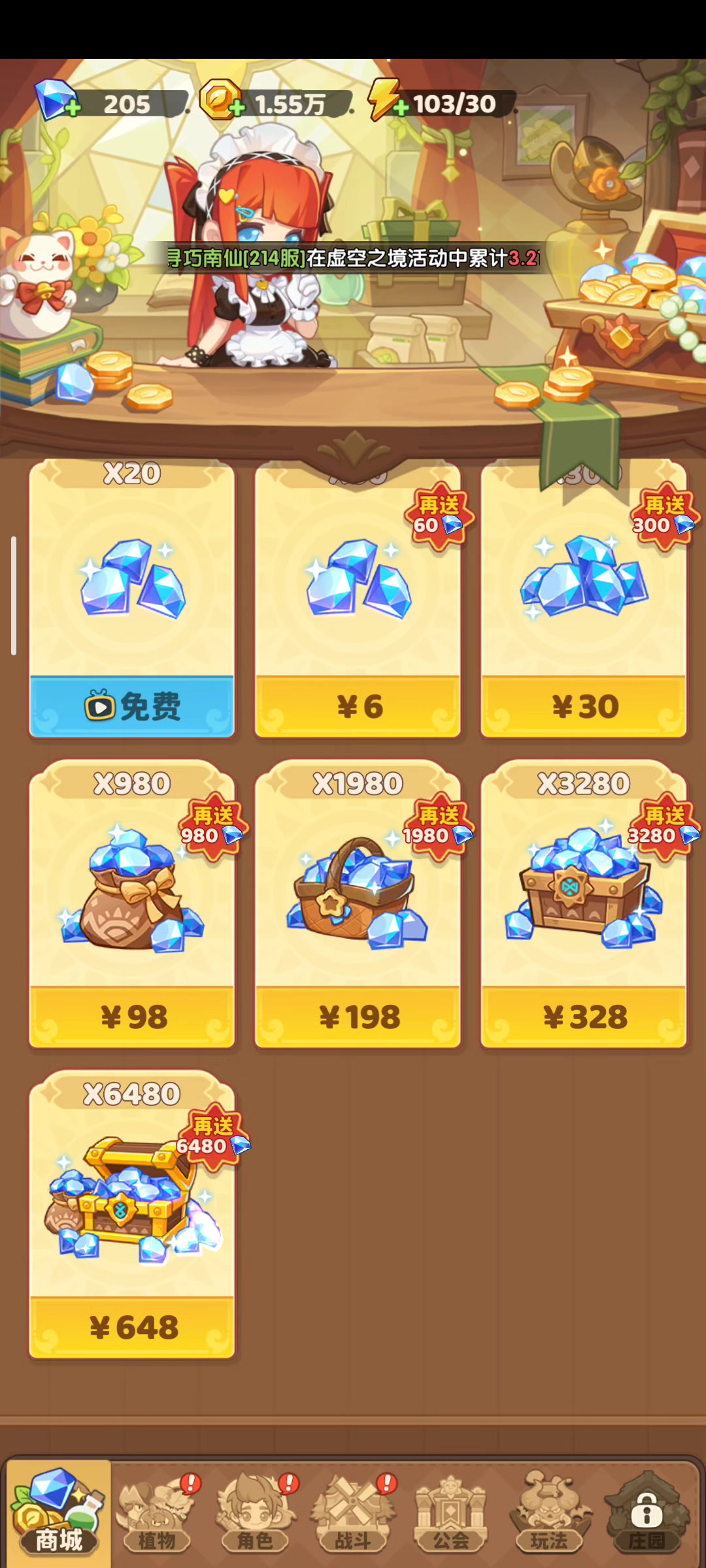Buy the X6480 diamonds chest for ¥648

click(132, 1326)
